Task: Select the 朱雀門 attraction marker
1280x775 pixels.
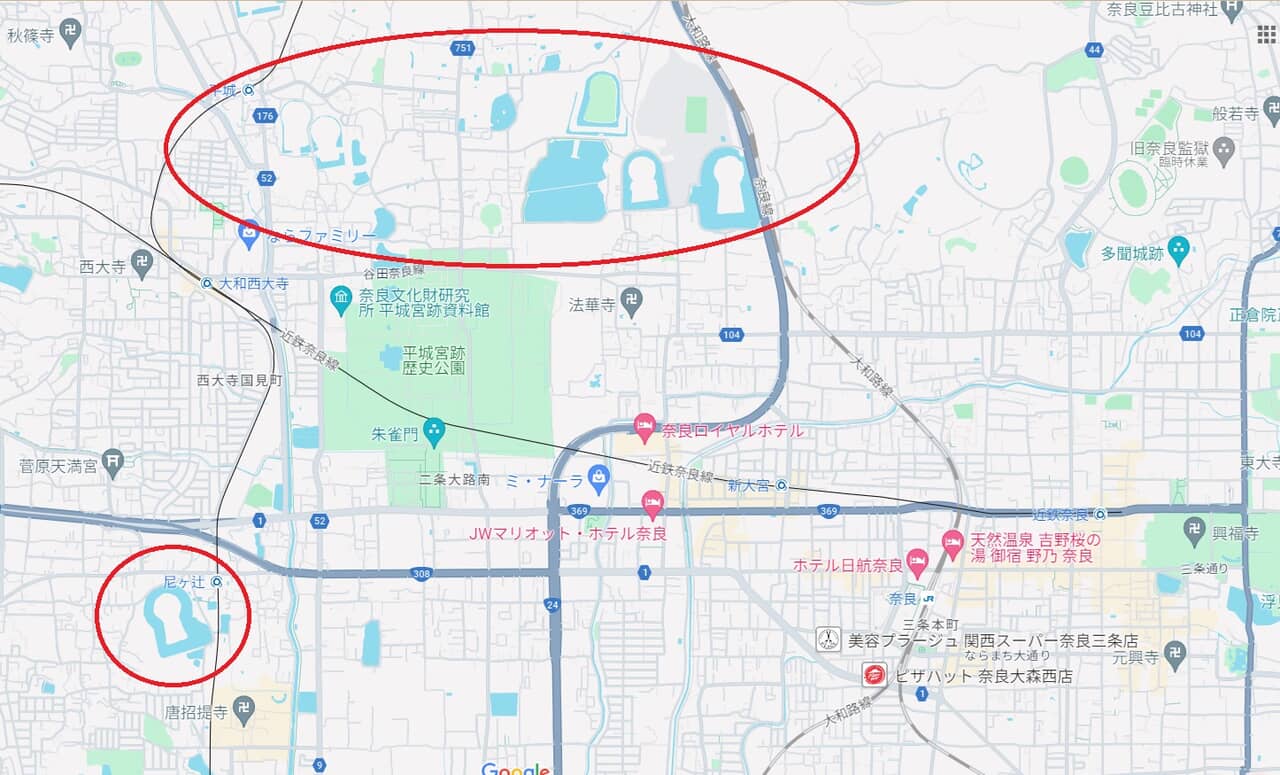Action: click(x=433, y=433)
